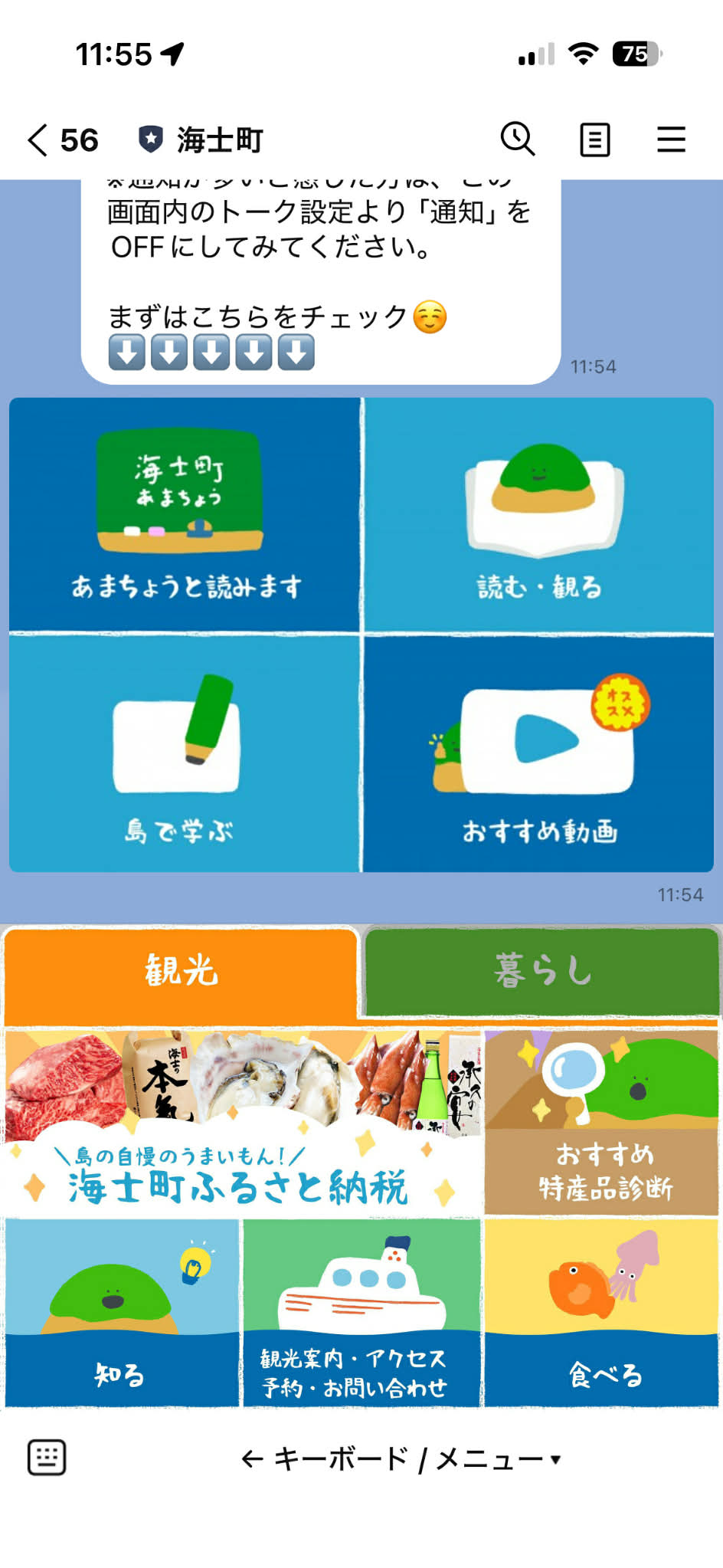The width and height of the screenshot is (723, 1568).
Task: Switch to the 観光 tab
Action: click(181, 971)
